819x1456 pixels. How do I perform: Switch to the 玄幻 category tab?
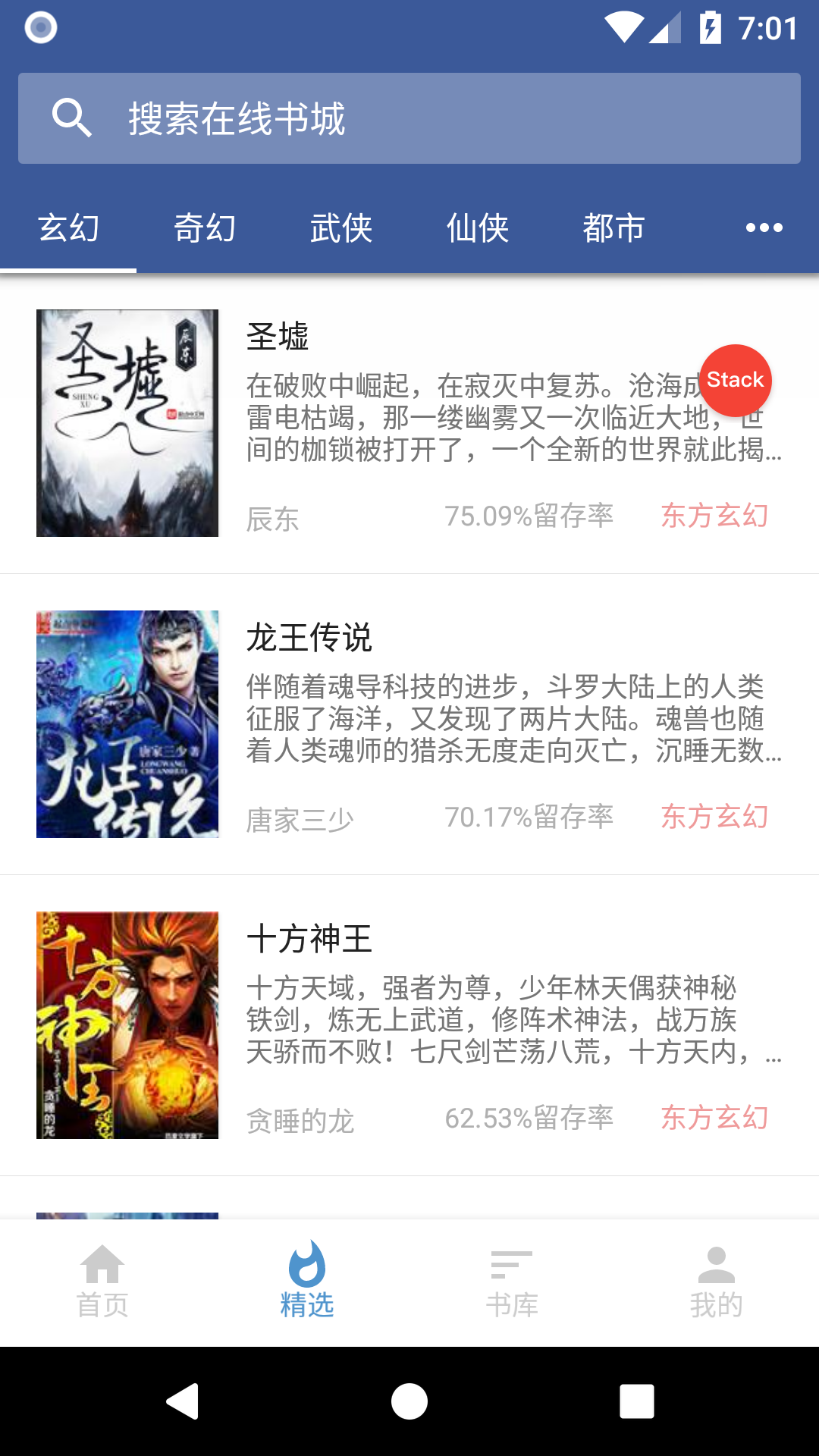click(68, 227)
